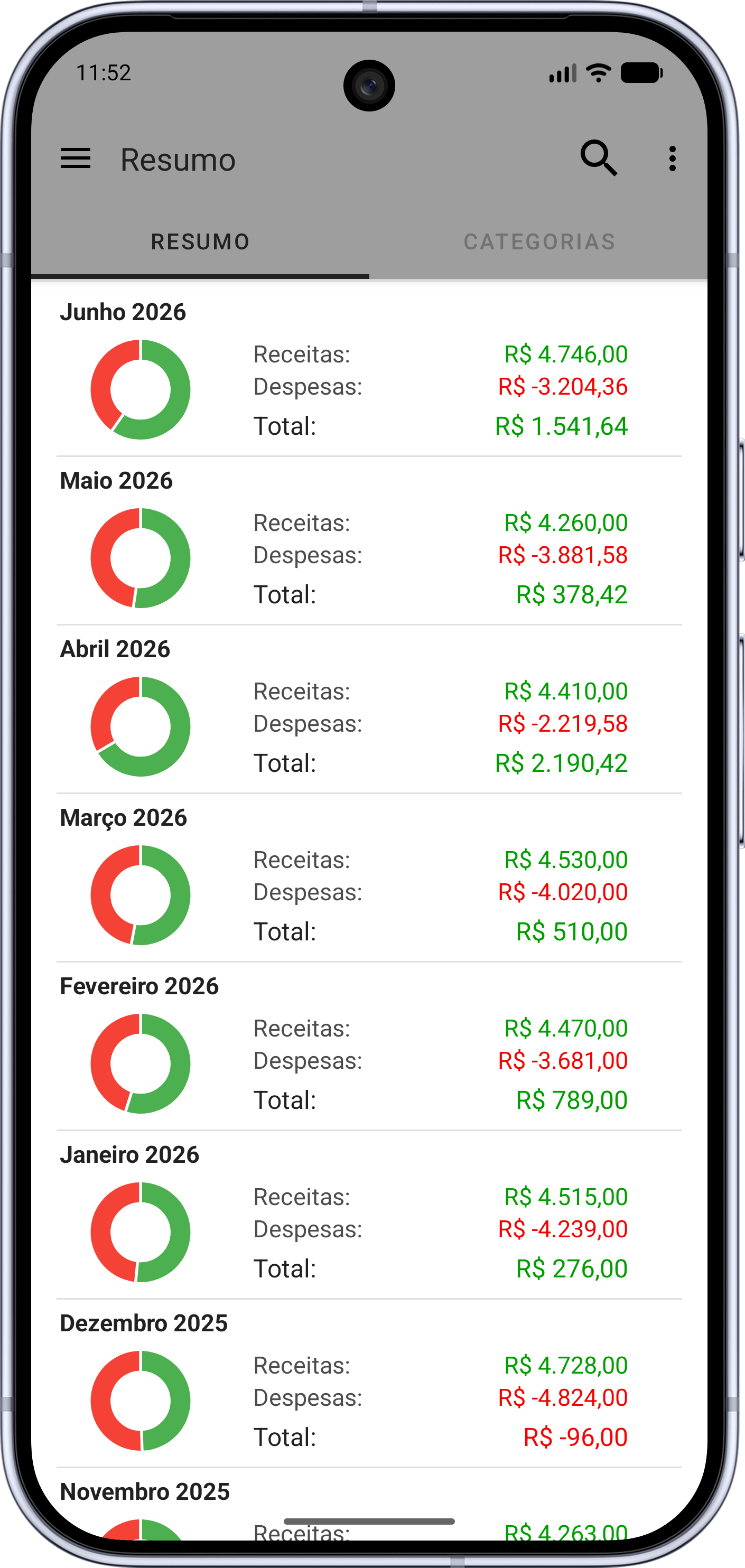Switch to the Categorias tab
Image resolution: width=745 pixels, height=1568 pixels.
click(539, 241)
